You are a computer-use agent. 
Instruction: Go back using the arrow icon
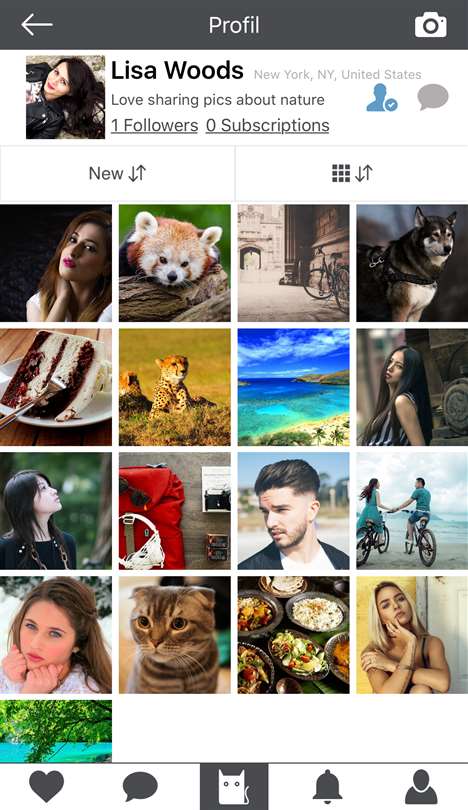(37, 24)
